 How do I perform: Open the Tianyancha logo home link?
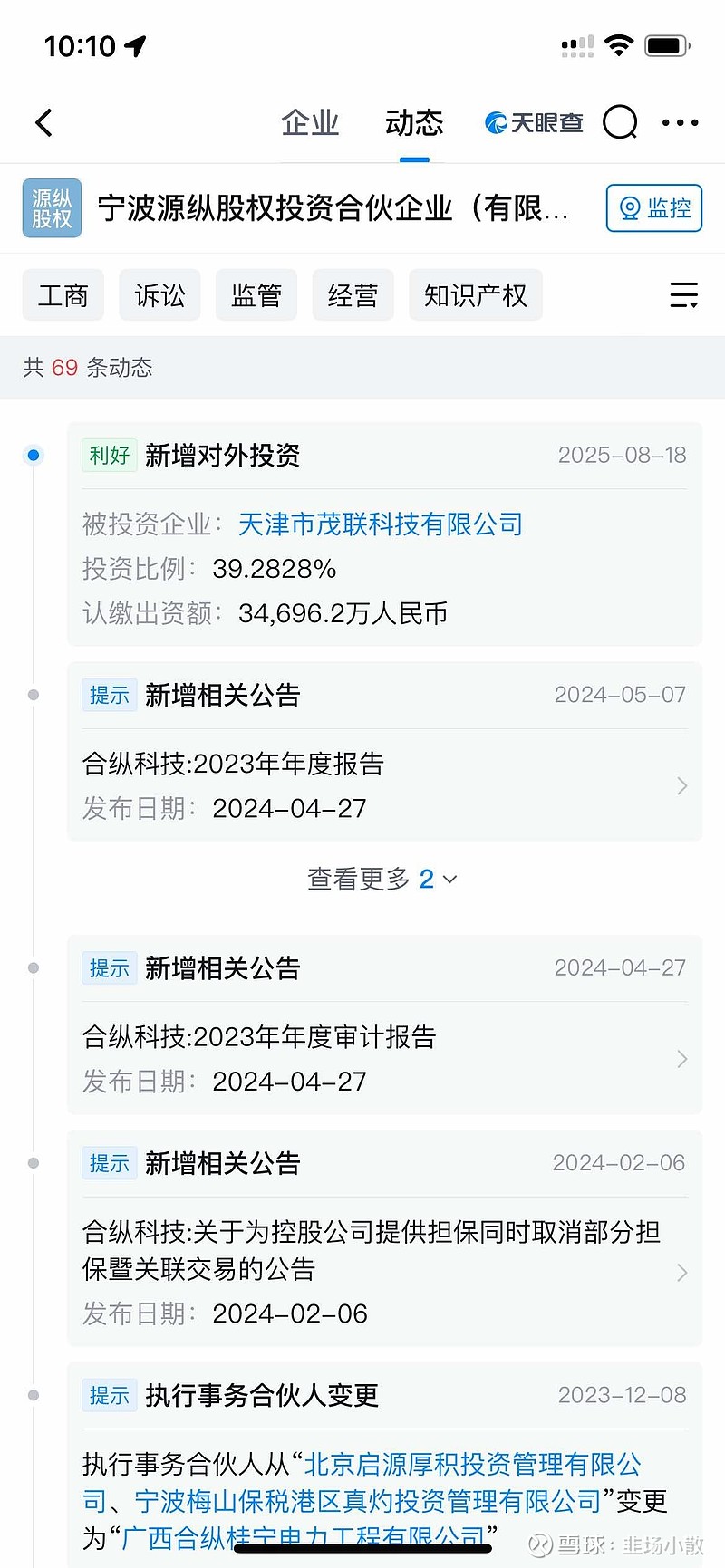pyautogui.click(x=533, y=122)
